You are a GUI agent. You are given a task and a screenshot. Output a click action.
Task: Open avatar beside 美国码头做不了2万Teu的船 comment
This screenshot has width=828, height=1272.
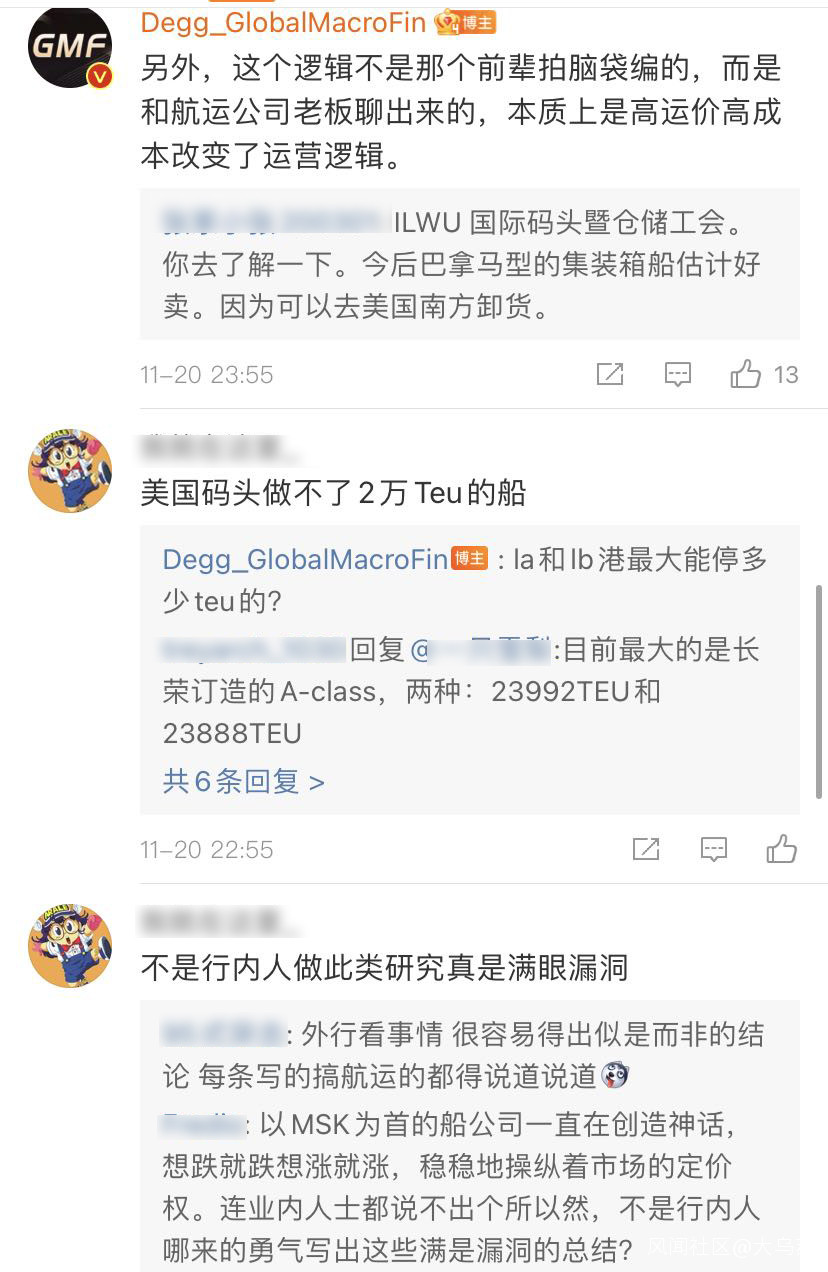pyautogui.click(x=69, y=471)
